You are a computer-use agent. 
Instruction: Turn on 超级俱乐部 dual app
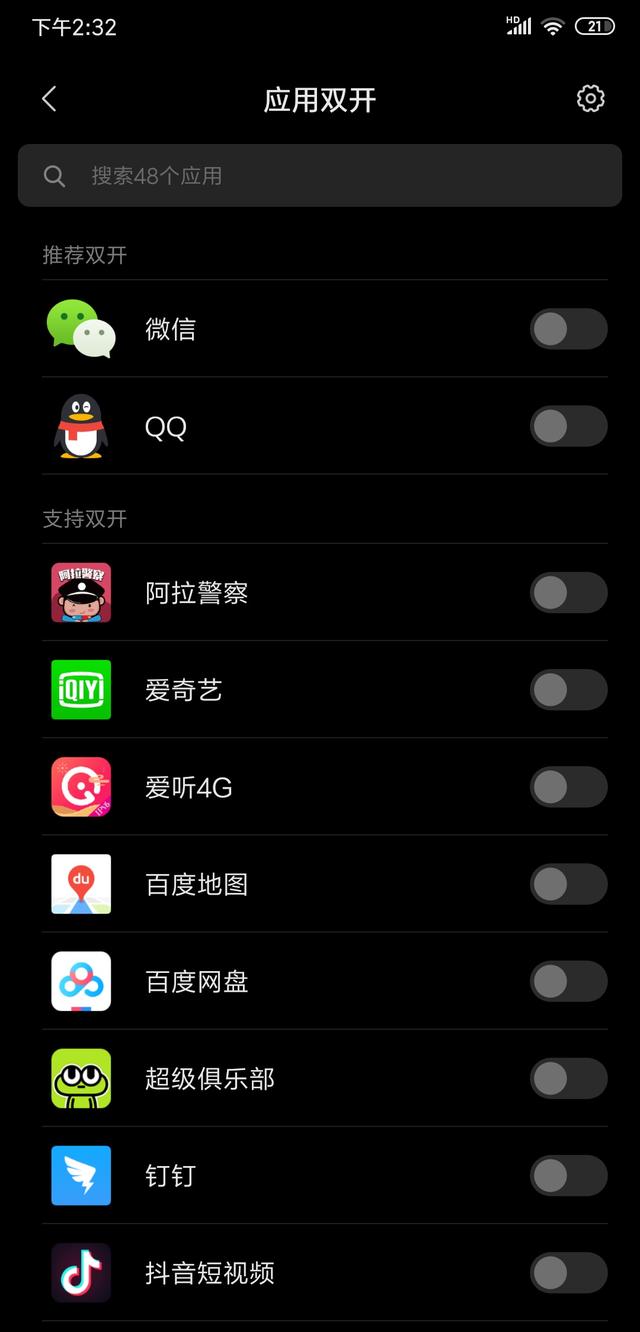pyautogui.click(x=568, y=1078)
